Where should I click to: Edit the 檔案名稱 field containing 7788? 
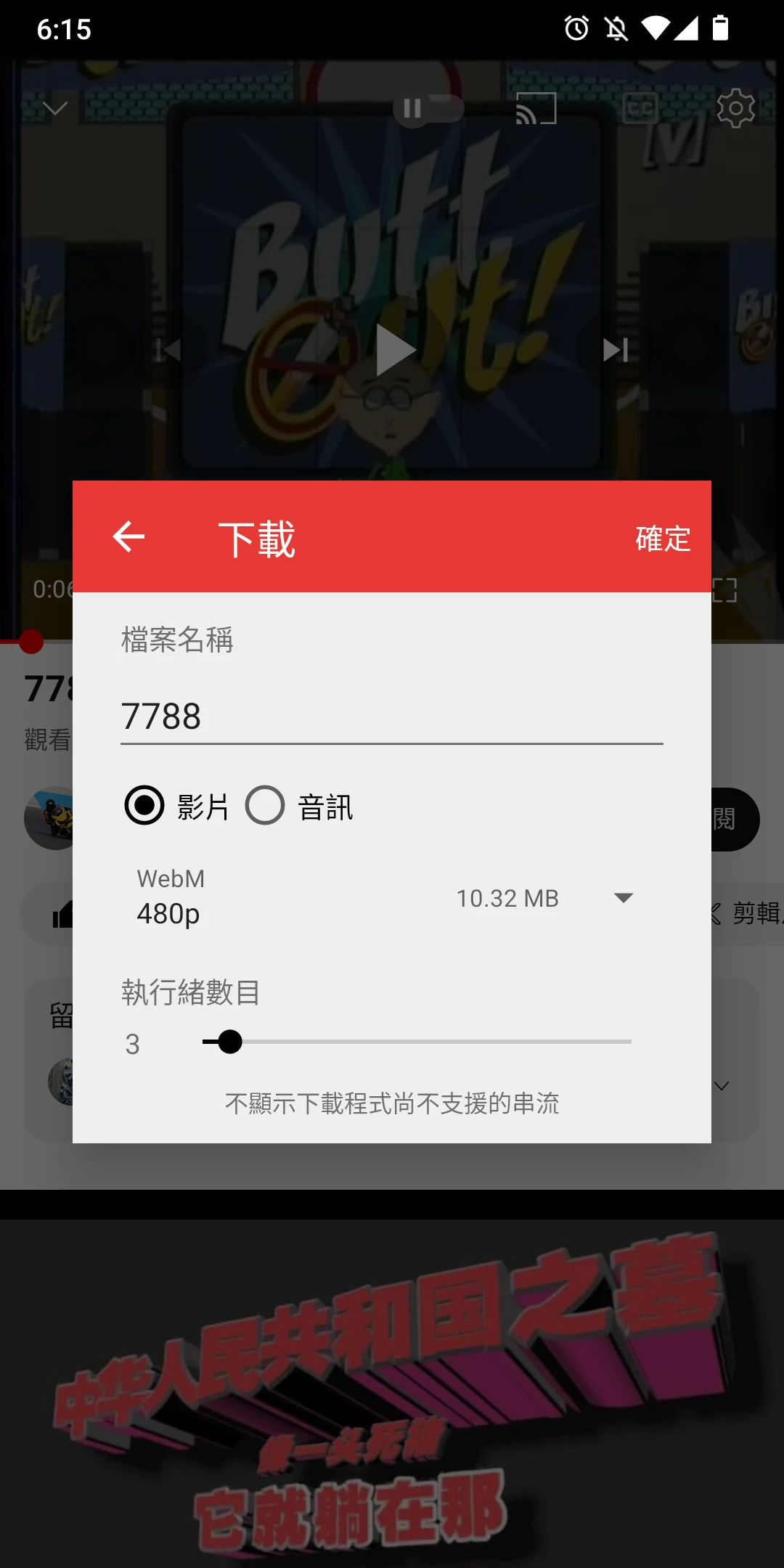click(391, 716)
